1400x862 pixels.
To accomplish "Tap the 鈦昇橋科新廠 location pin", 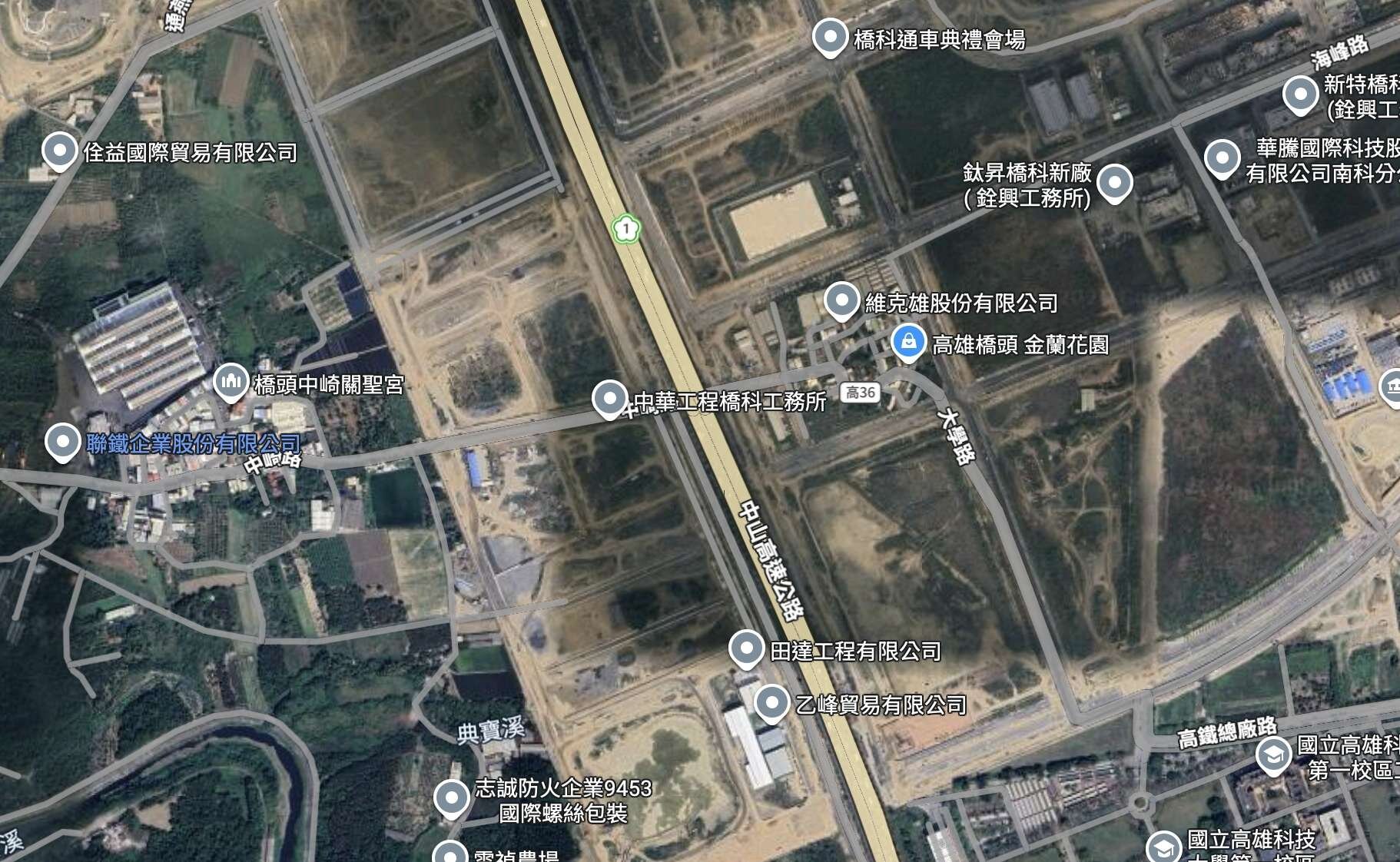I will coord(1114,183).
